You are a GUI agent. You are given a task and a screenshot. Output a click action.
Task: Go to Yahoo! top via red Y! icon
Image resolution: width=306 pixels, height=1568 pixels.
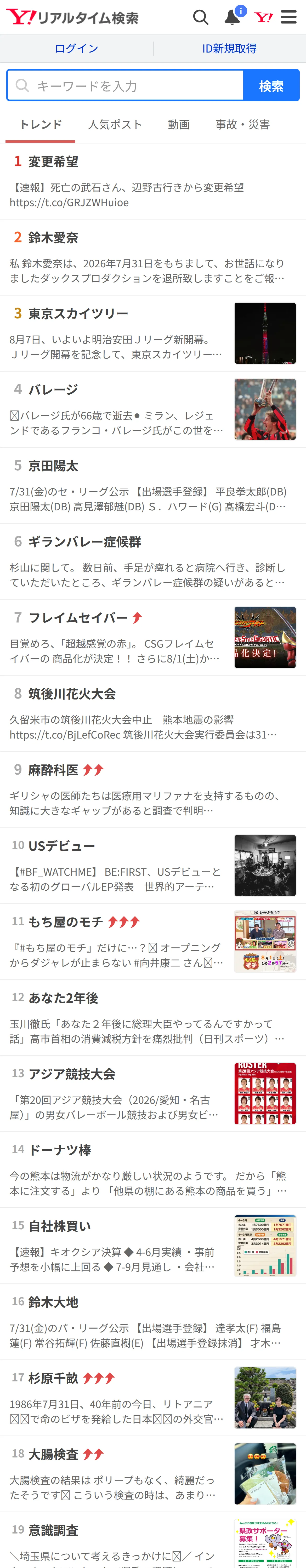tap(263, 17)
